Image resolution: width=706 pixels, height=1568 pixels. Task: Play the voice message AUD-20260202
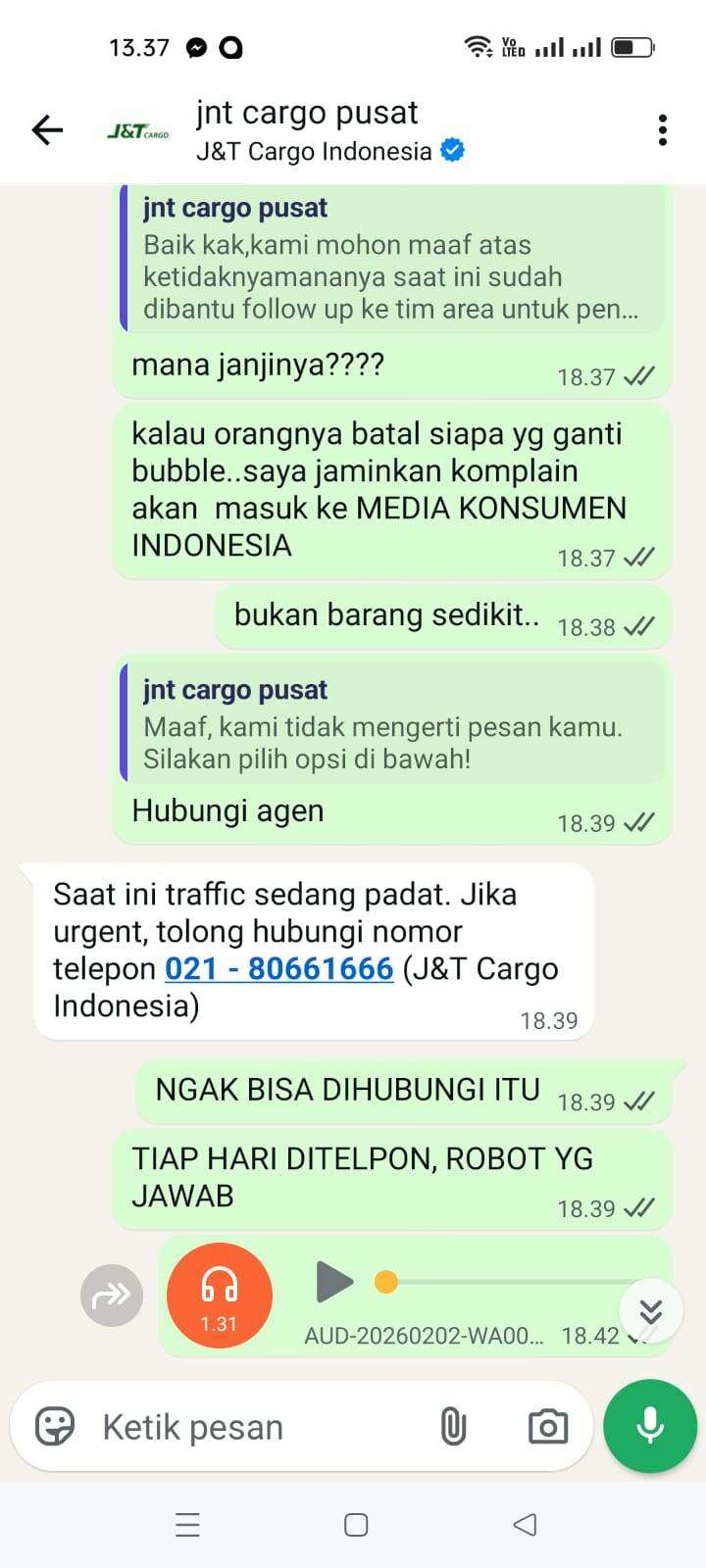[333, 1282]
